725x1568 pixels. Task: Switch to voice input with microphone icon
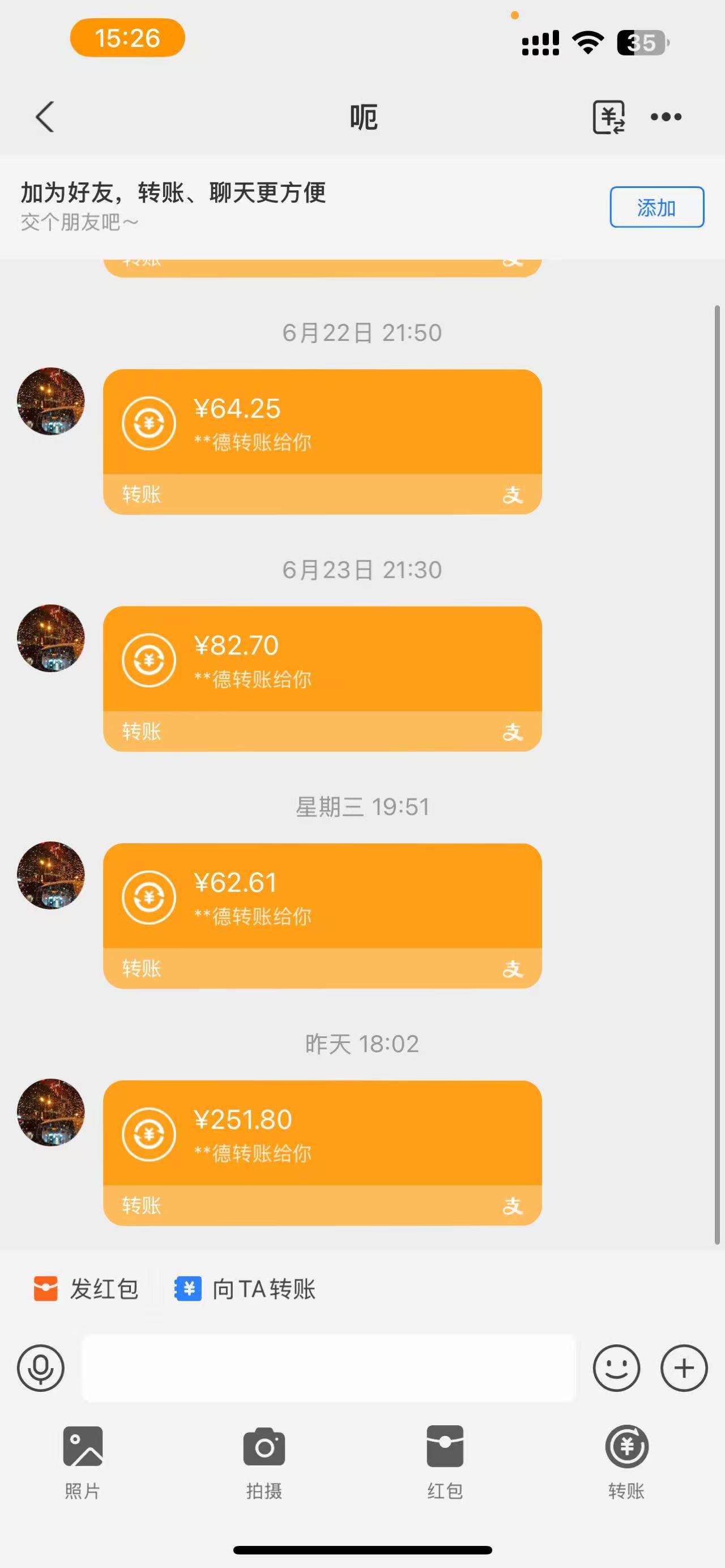pyautogui.click(x=41, y=1368)
